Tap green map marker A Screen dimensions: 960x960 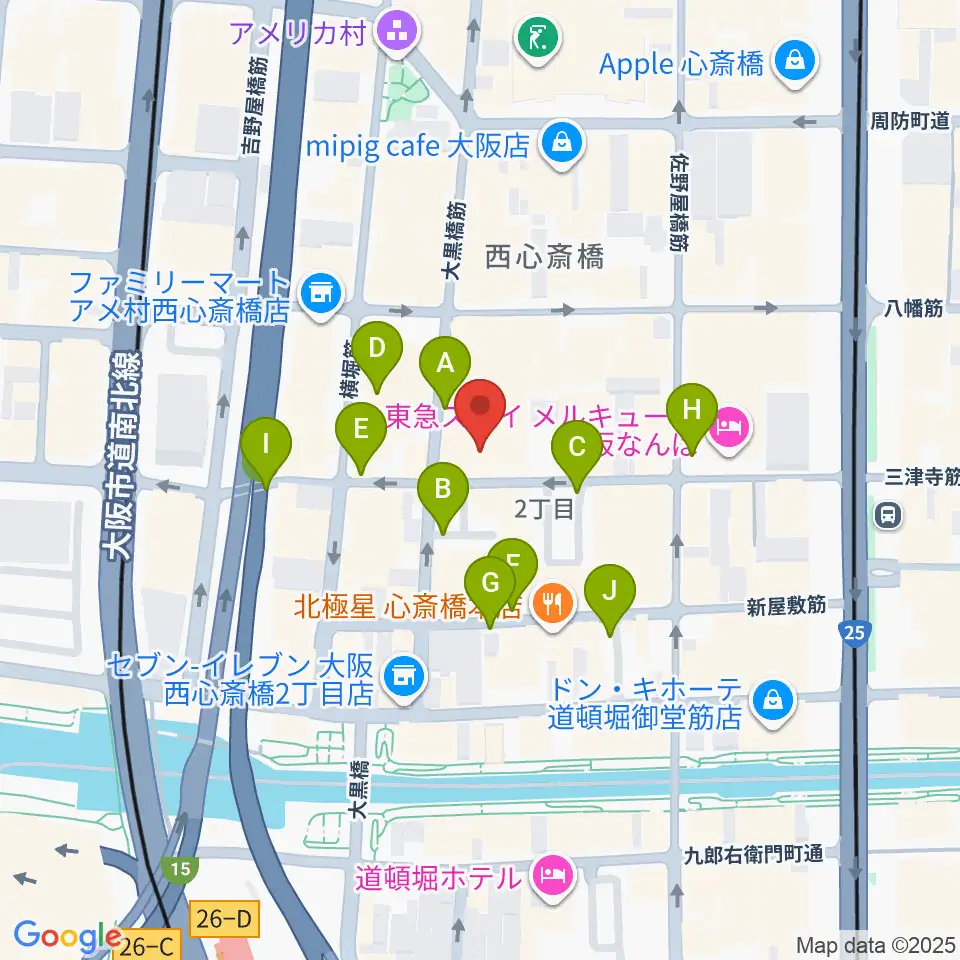pyautogui.click(x=445, y=367)
